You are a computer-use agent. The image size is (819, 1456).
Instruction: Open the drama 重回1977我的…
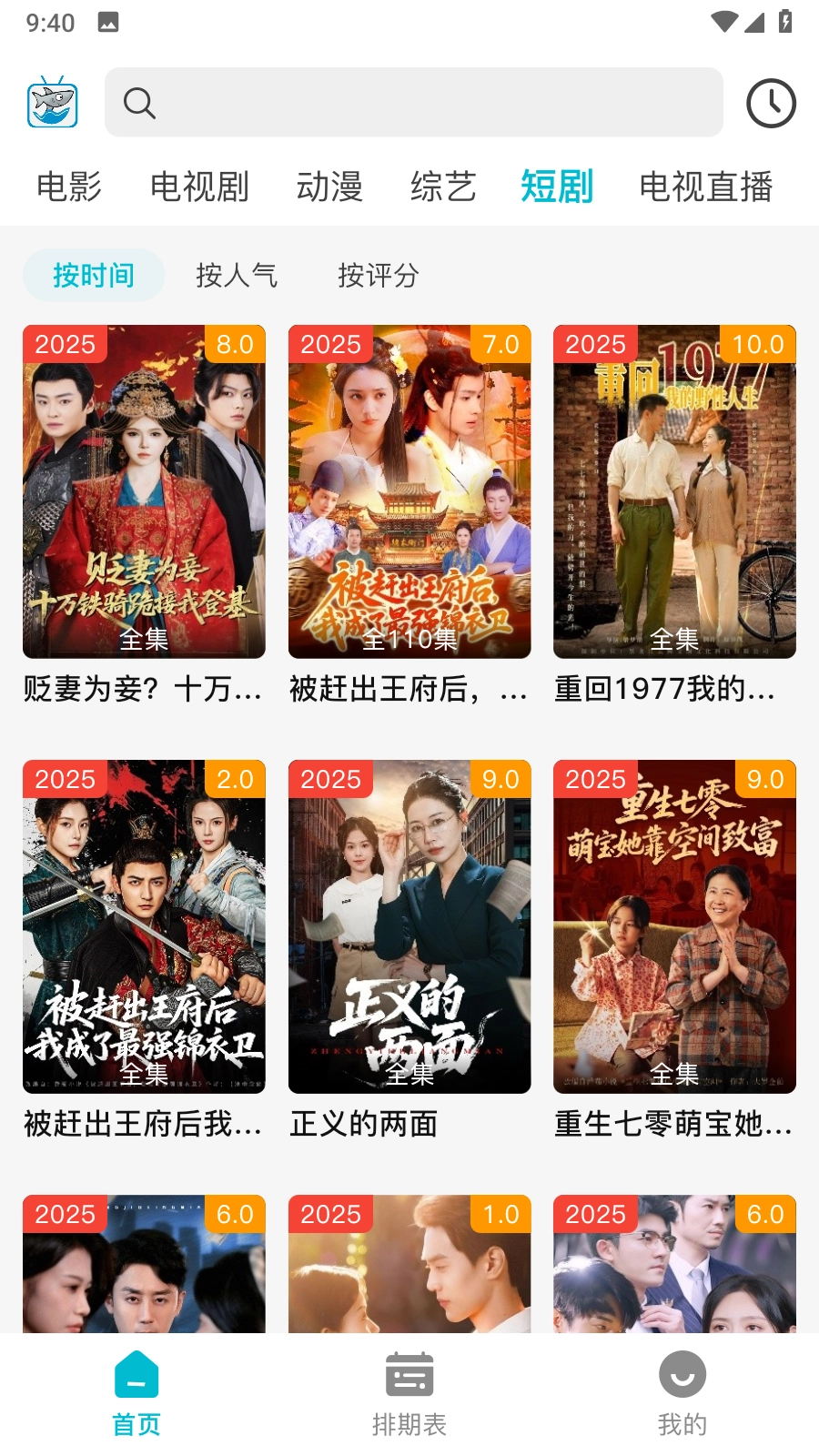(x=674, y=491)
